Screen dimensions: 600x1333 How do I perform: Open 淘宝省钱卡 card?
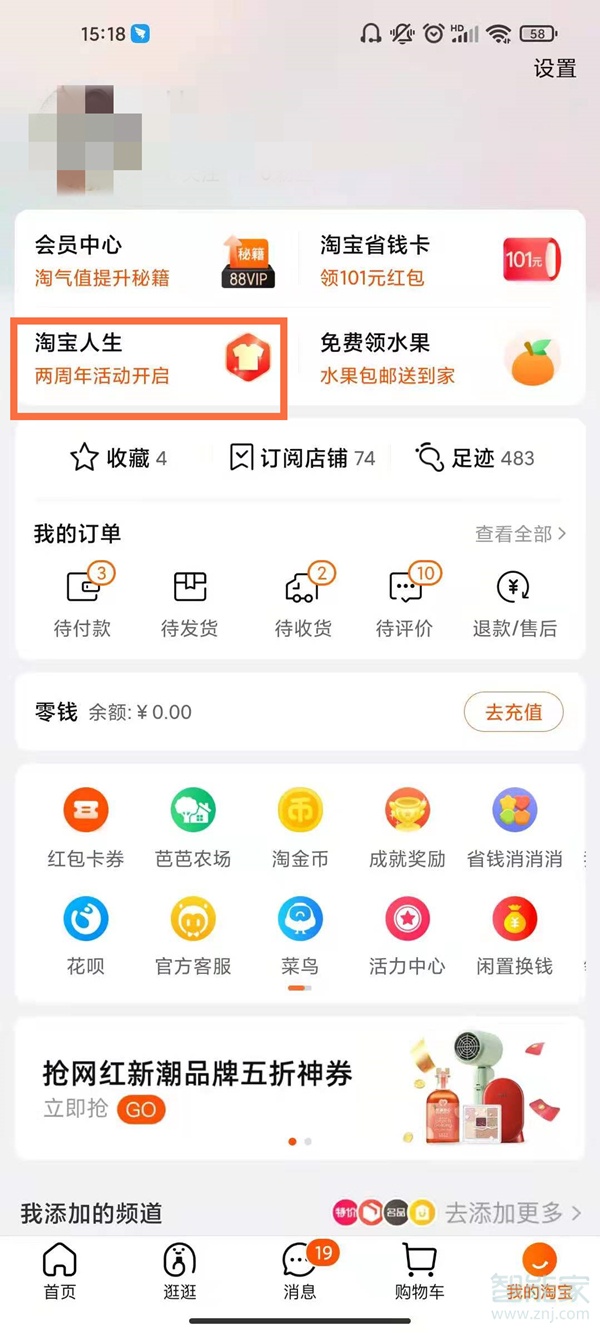pos(440,260)
